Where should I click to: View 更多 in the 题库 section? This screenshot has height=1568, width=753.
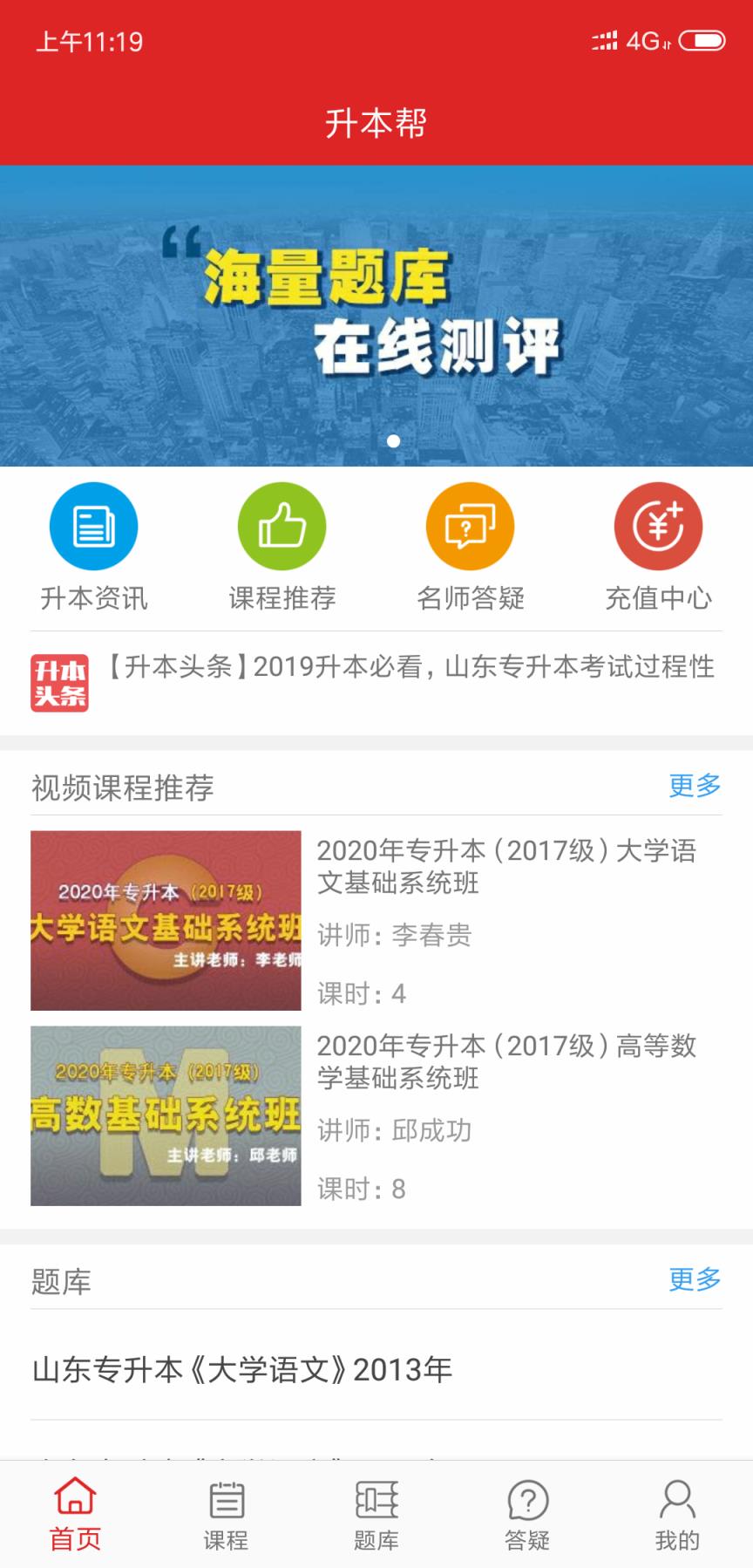click(x=695, y=1279)
